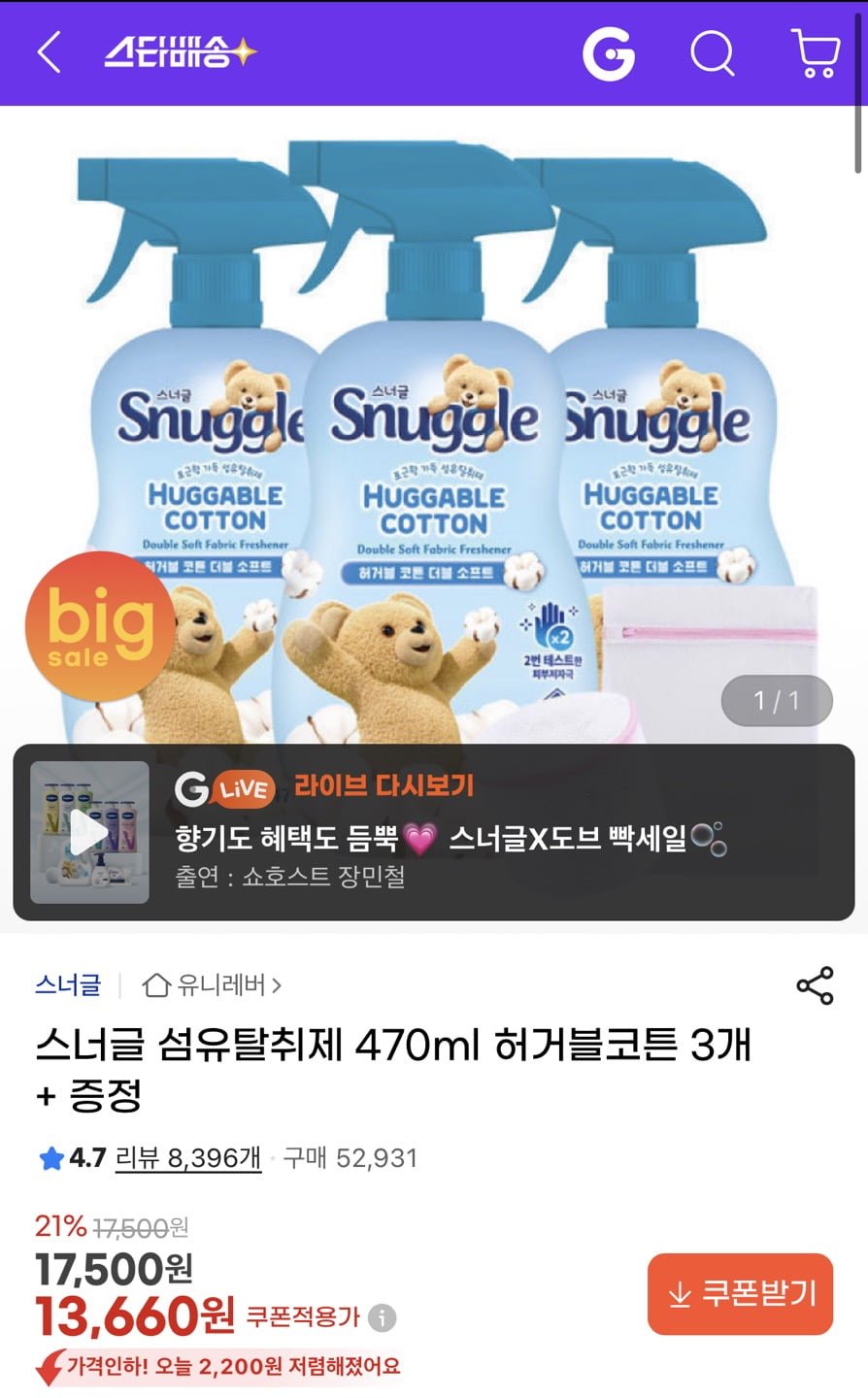Open the Gmarket home G icon
The height and width of the screenshot is (1398, 868).
point(608,52)
